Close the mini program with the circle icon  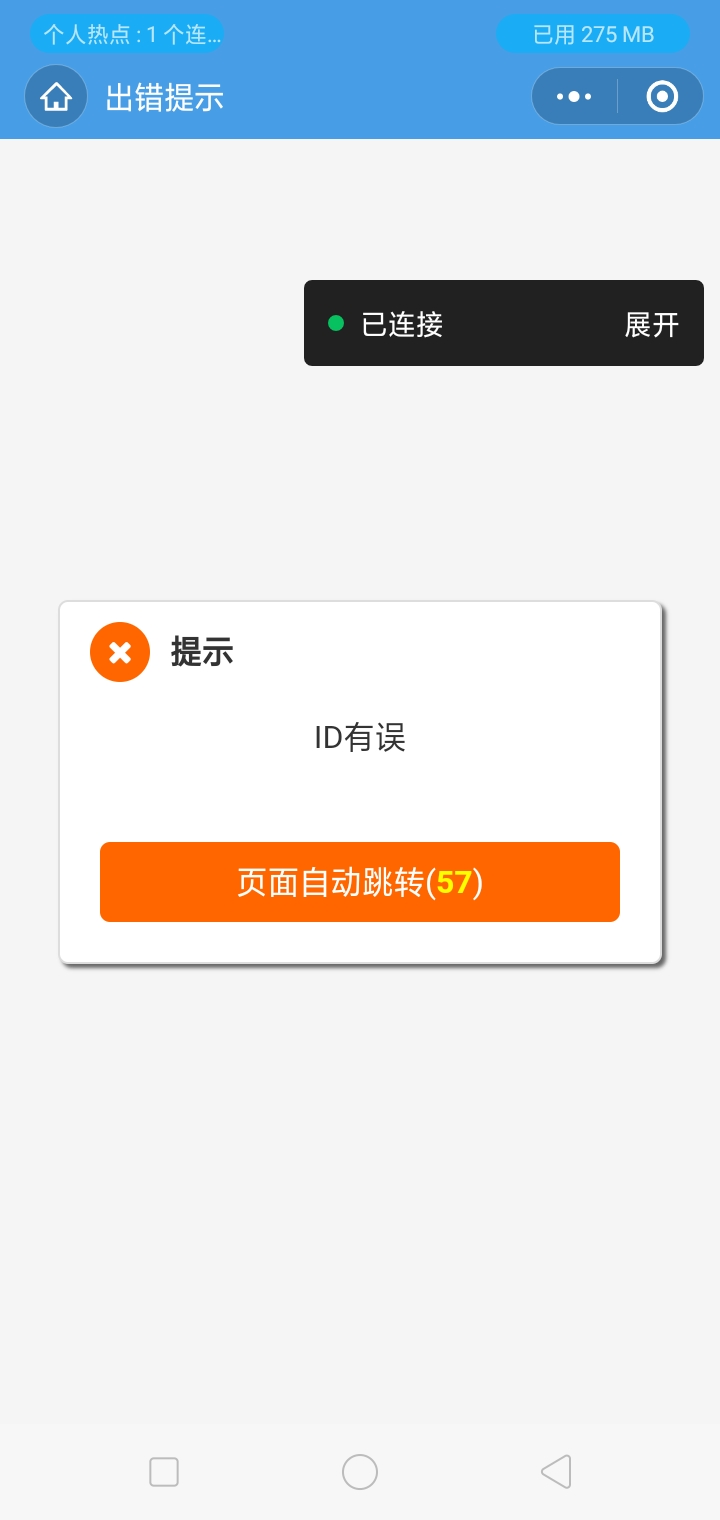click(x=662, y=97)
